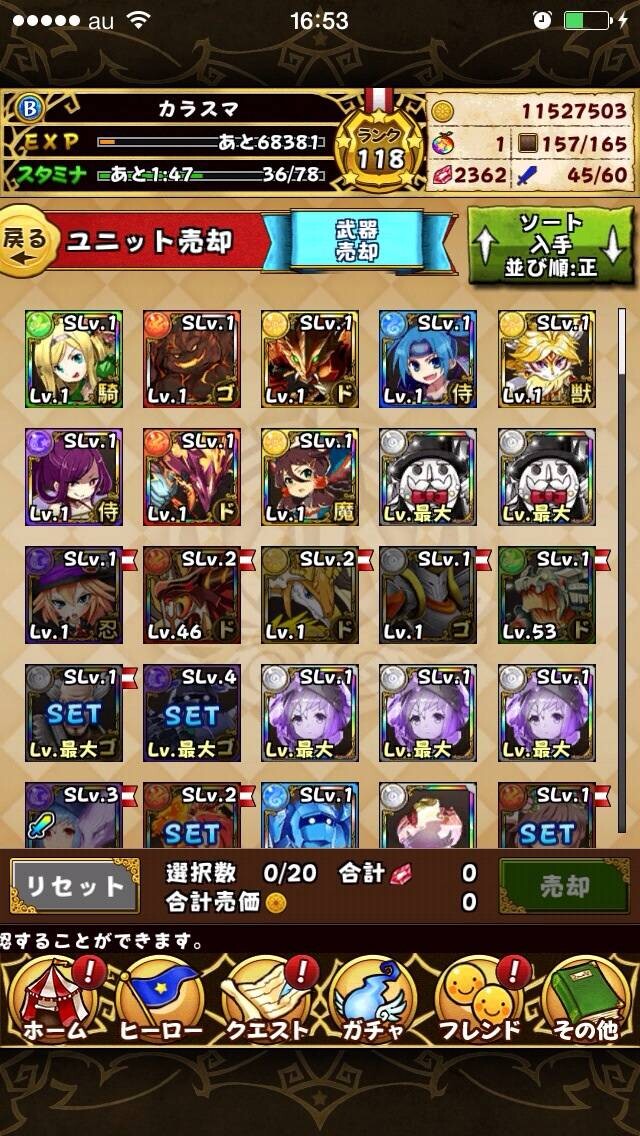Open the ガチャ tab
640x1136 pixels.
pyautogui.click(x=374, y=1000)
